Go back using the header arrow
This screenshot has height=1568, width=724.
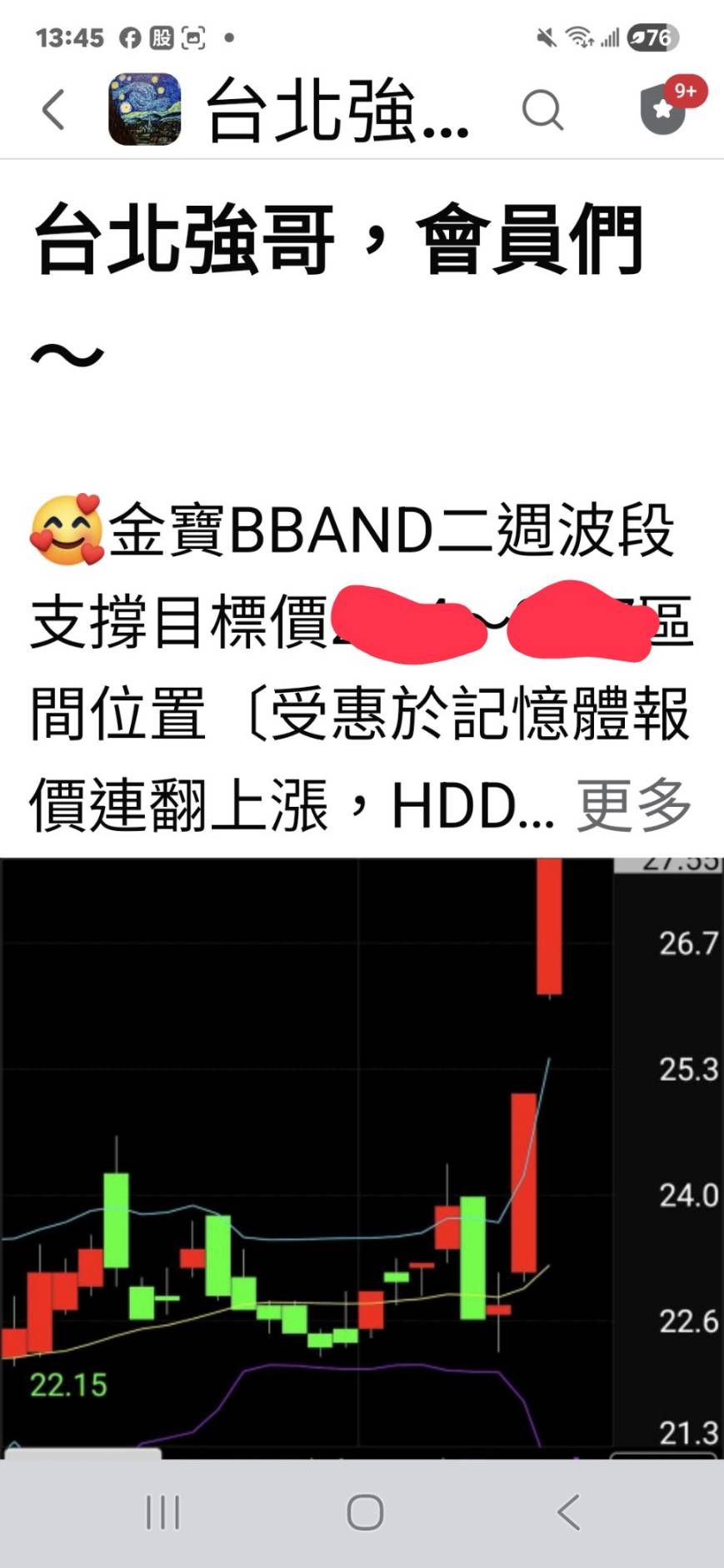[53, 110]
